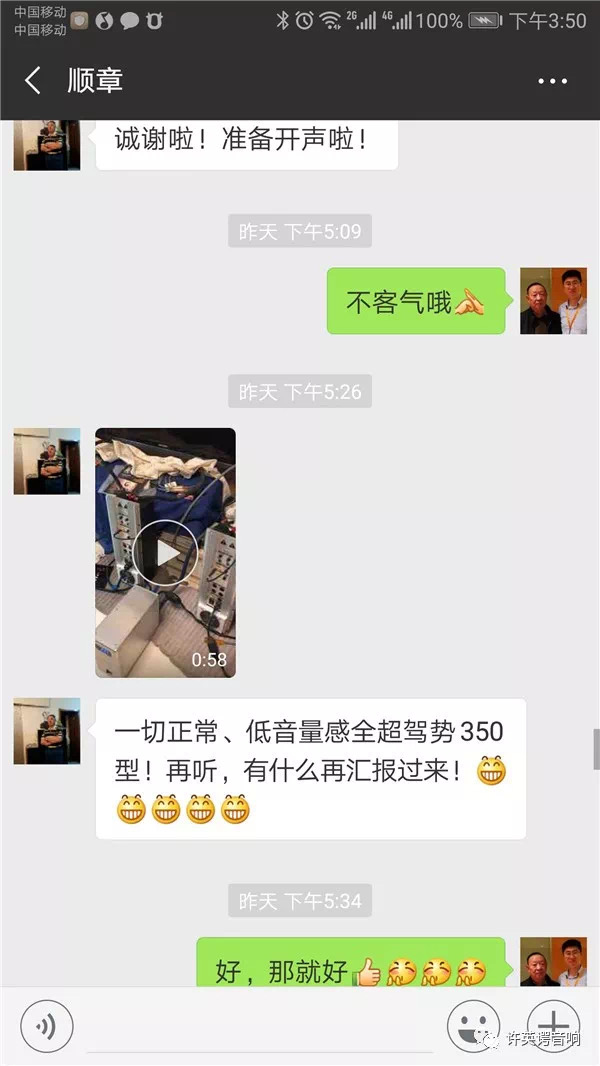
Task: Open my avatar next to 不客气哦
Action: pyautogui.click(x=553, y=301)
